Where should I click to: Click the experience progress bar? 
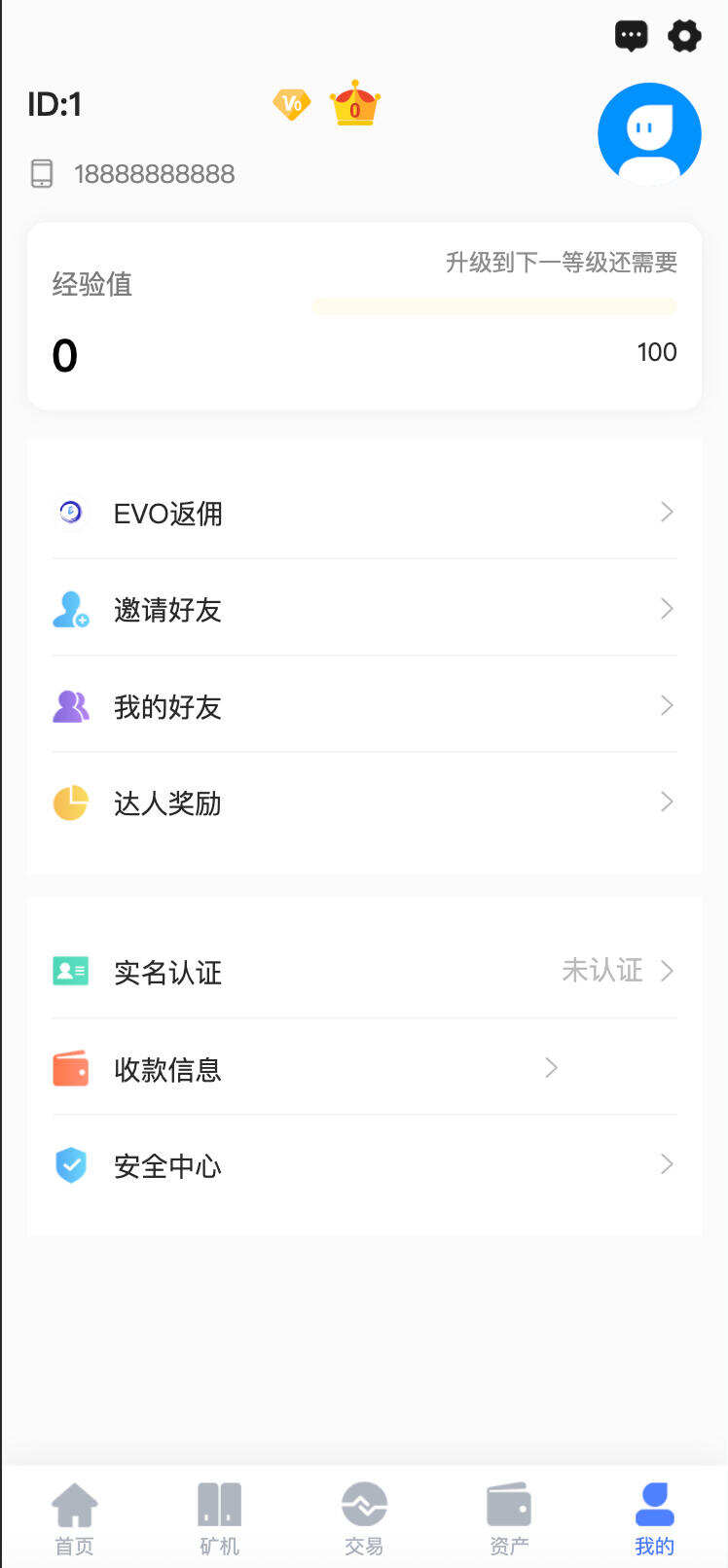click(494, 305)
